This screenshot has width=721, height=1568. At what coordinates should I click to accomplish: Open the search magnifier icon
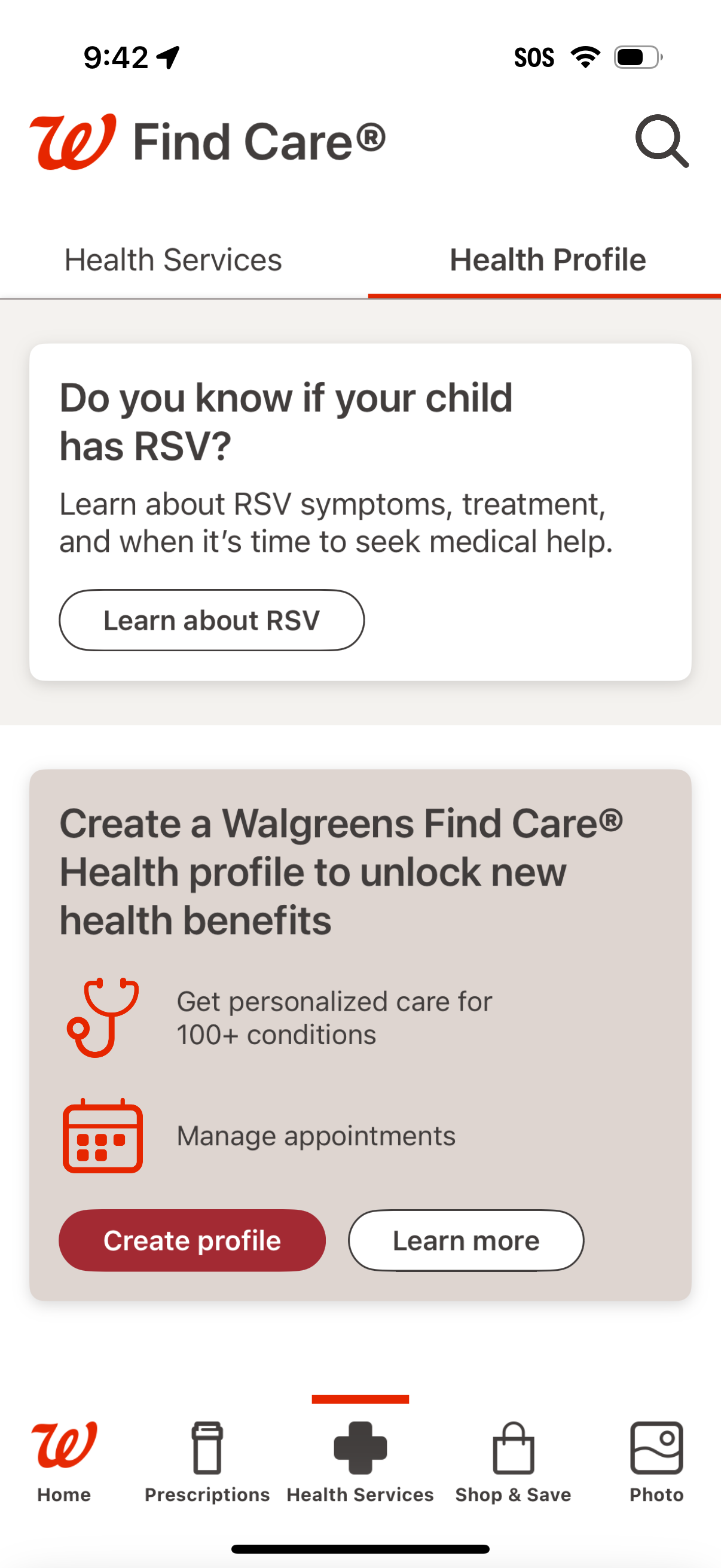[661, 141]
